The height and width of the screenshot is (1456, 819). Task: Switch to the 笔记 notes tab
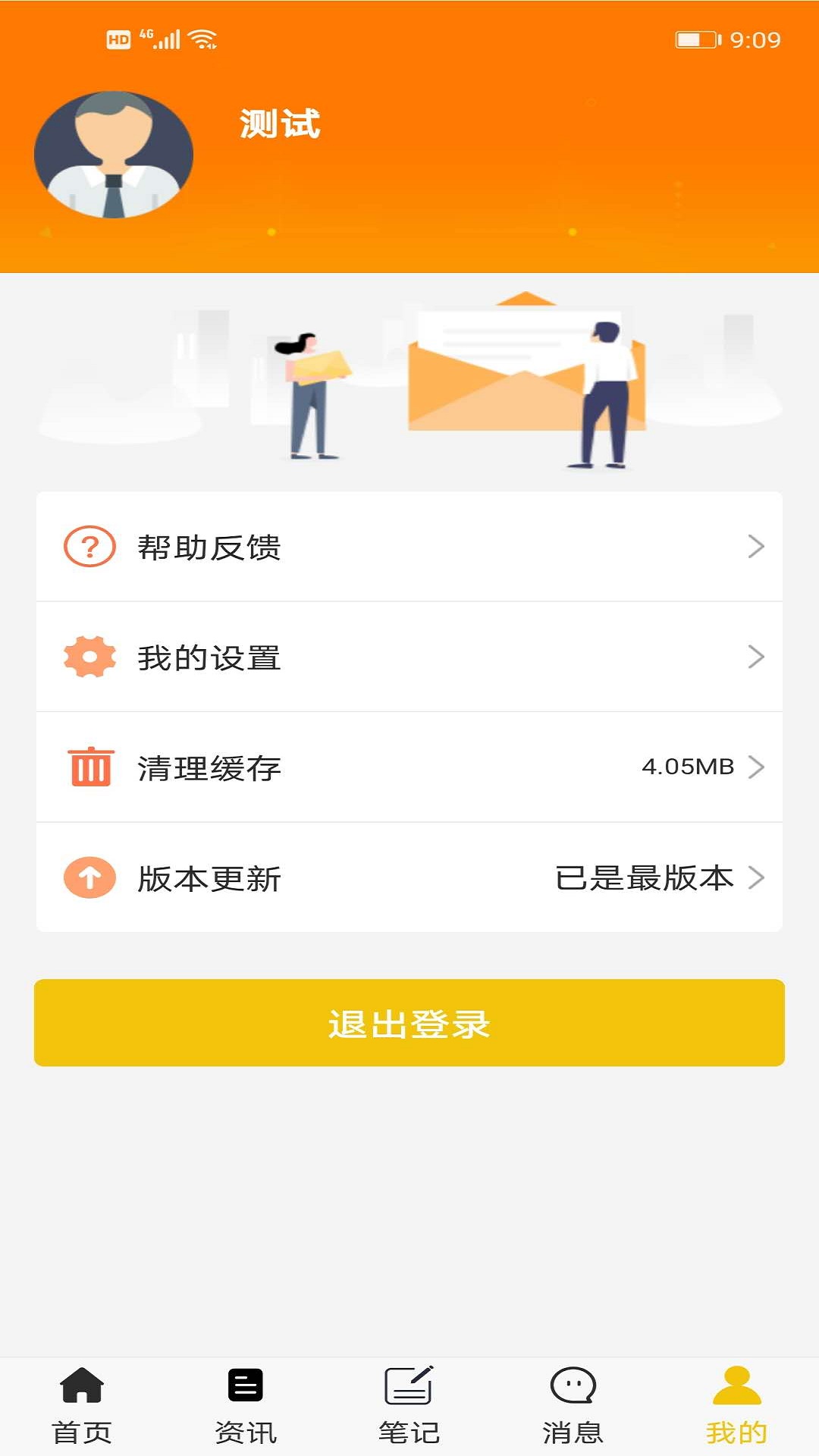409,1405
